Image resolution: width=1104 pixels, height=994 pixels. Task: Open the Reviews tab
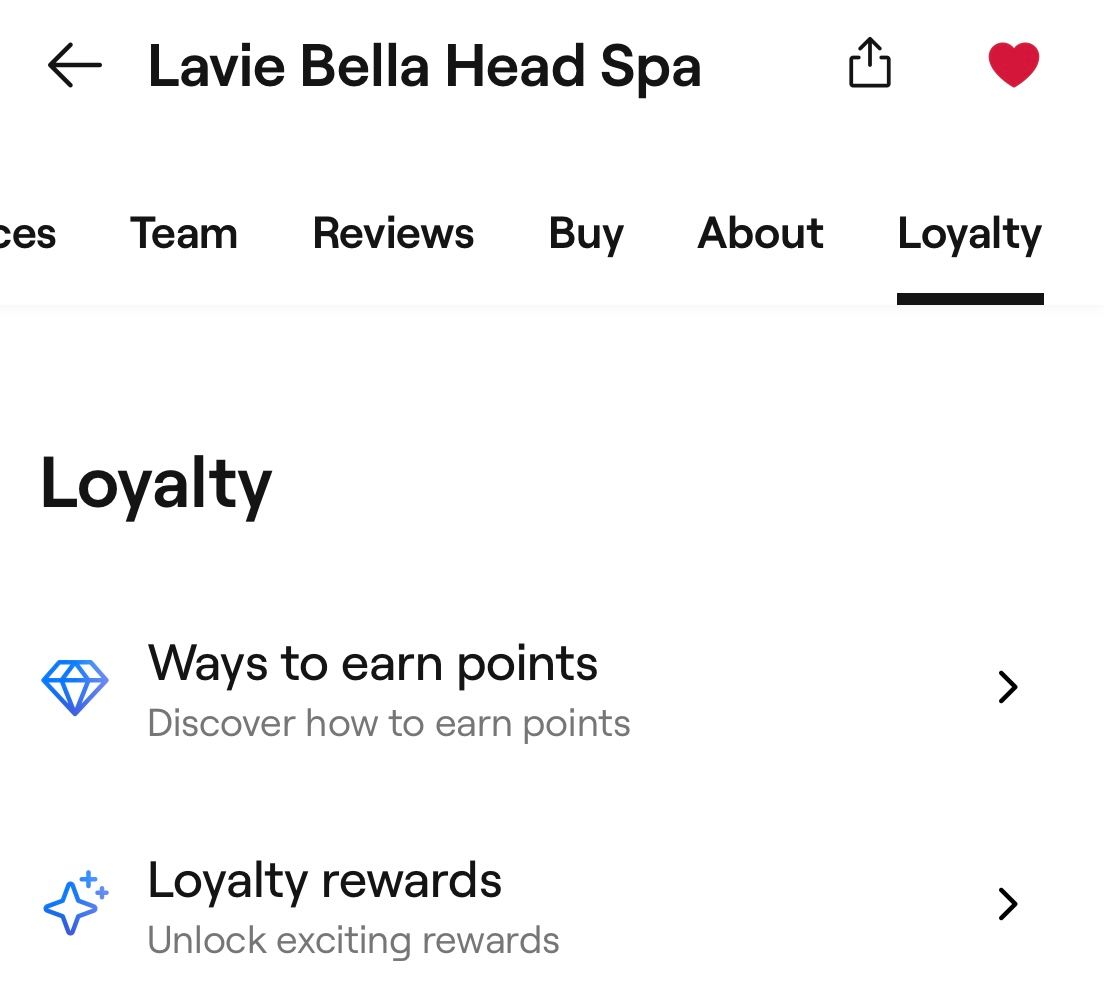click(393, 234)
